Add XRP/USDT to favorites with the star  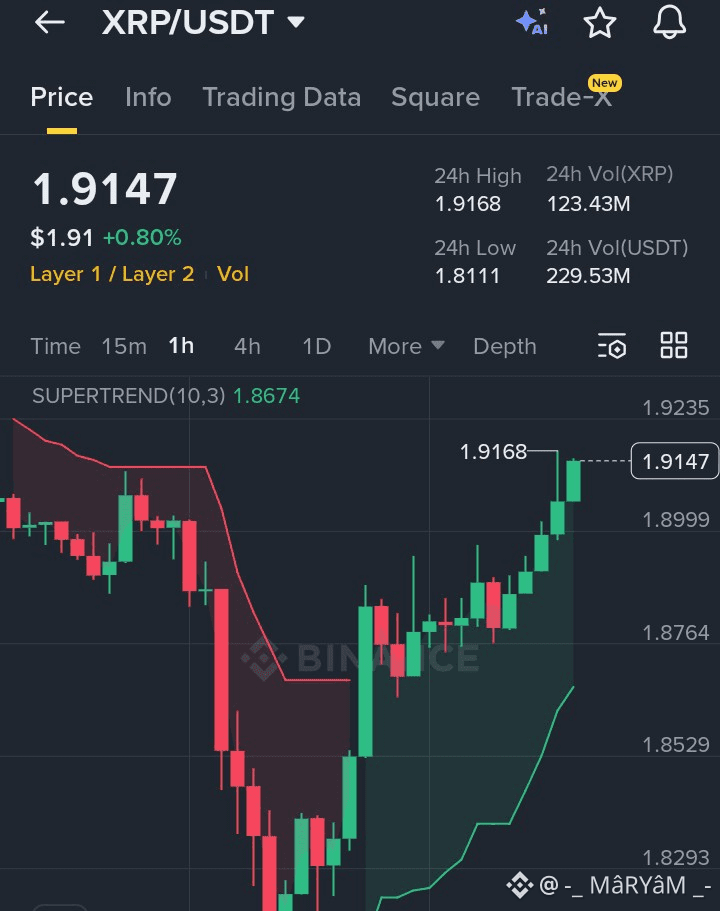tap(599, 23)
